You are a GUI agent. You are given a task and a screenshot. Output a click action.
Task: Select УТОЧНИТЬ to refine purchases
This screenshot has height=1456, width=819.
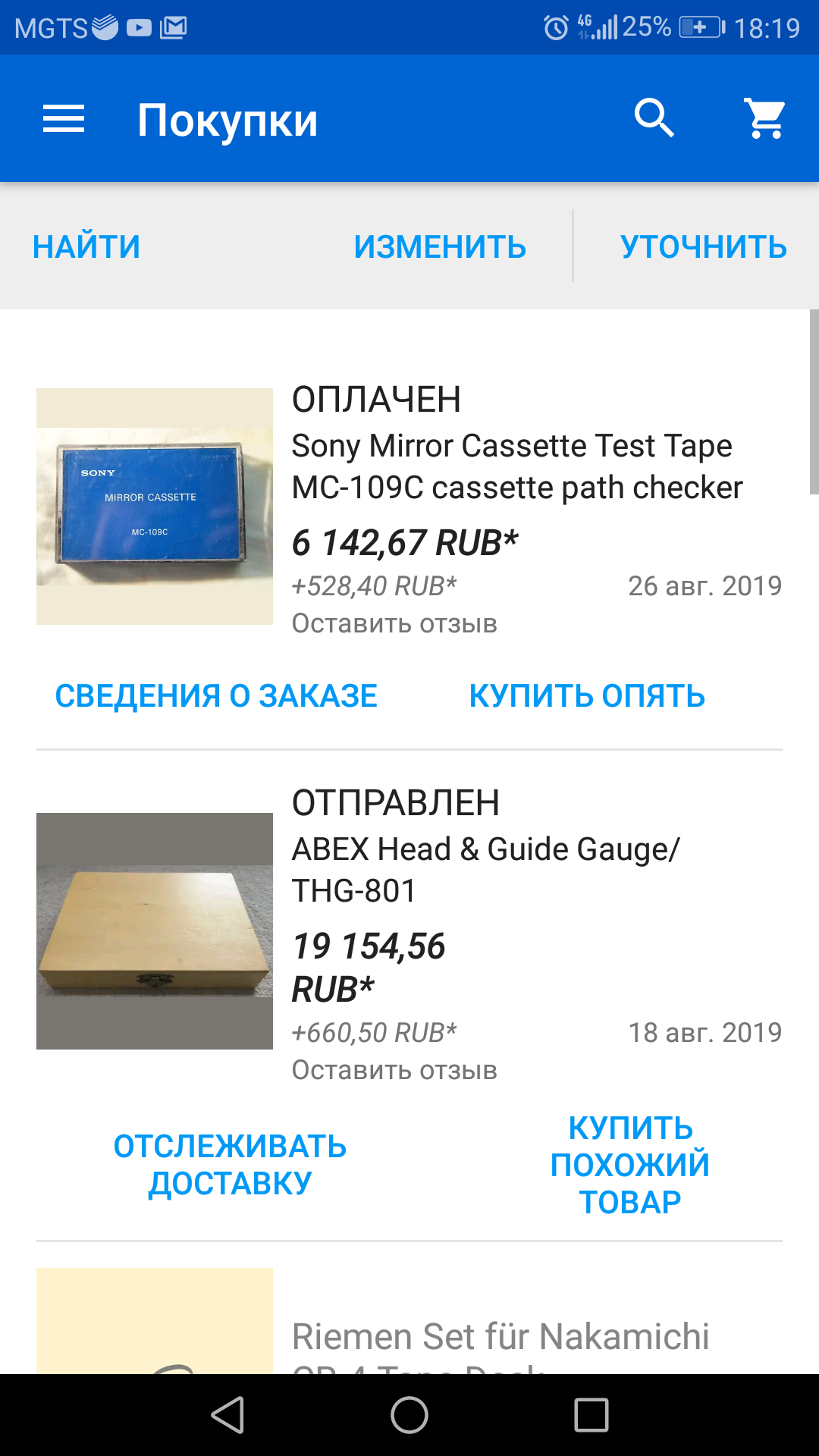click(x=703, y=247)
